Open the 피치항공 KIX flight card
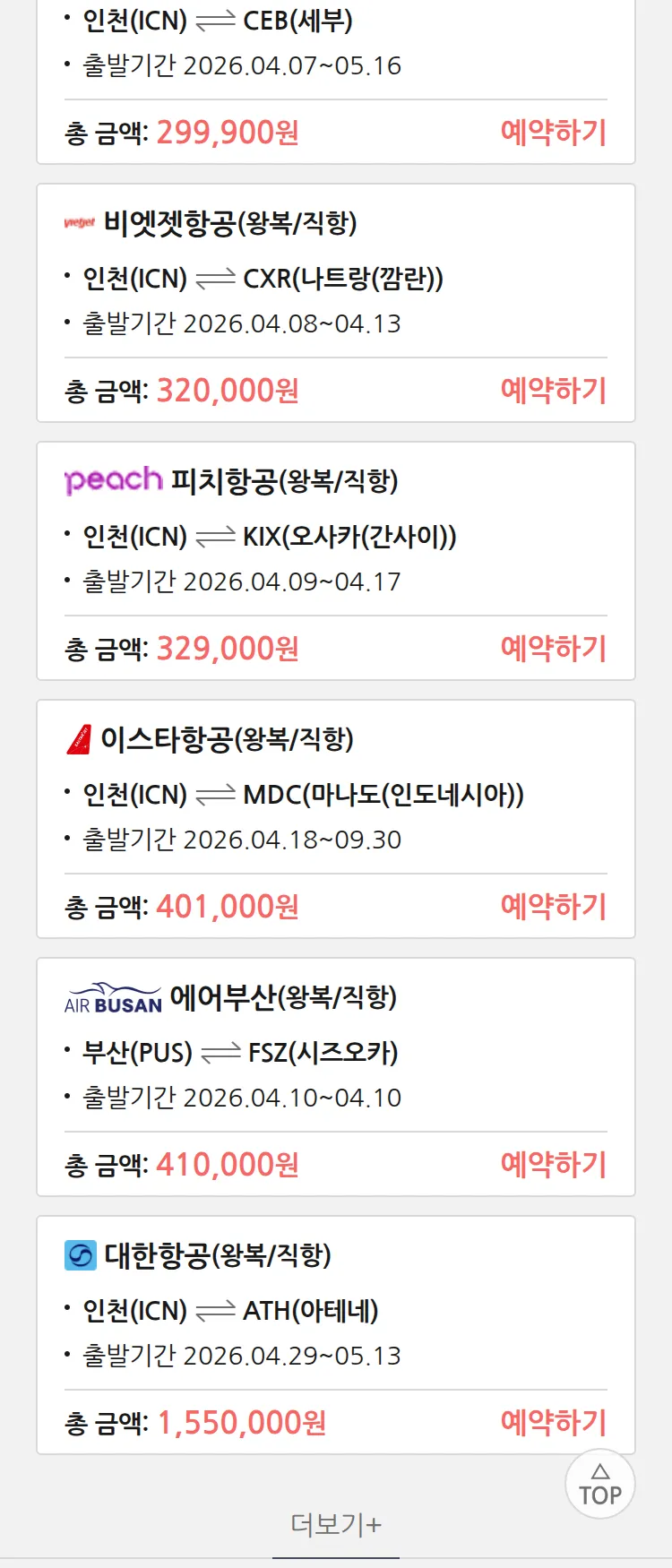The width and height of the screenshot is (672, 1568). coord(335,536)
